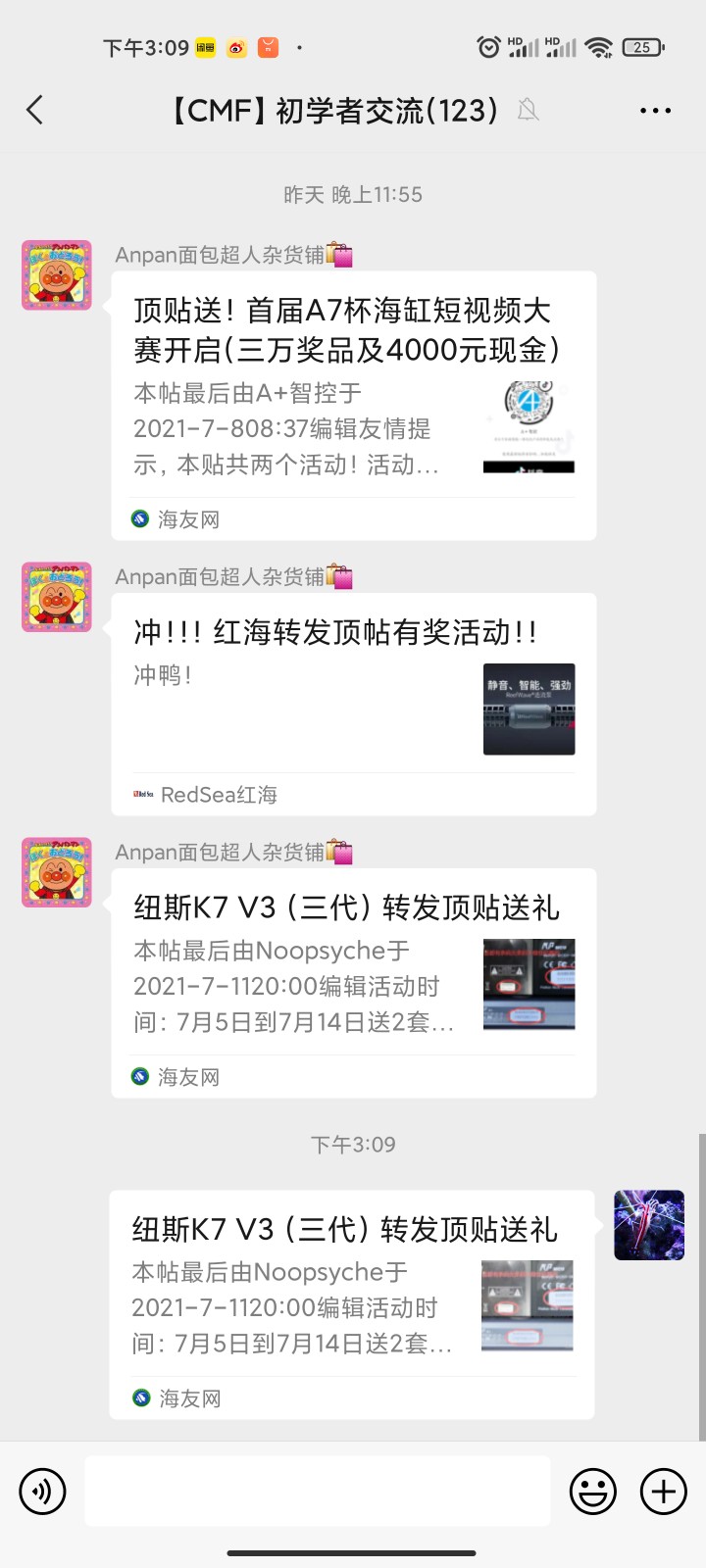Open my own sent 纽斯K7 V3 link card
The image size is (706, 1568).
351,1303
